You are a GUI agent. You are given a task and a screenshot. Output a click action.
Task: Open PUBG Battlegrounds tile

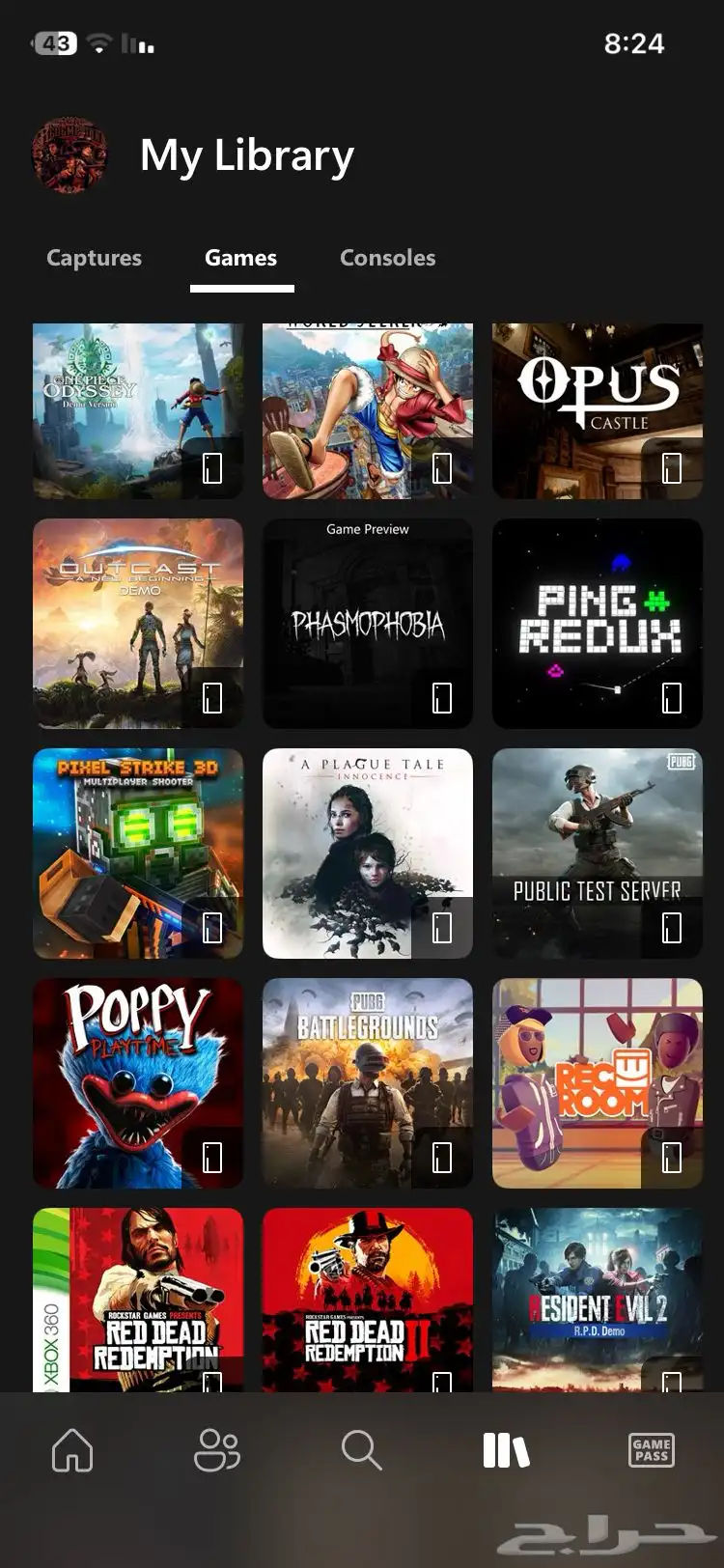click(x=367, y=1082)
